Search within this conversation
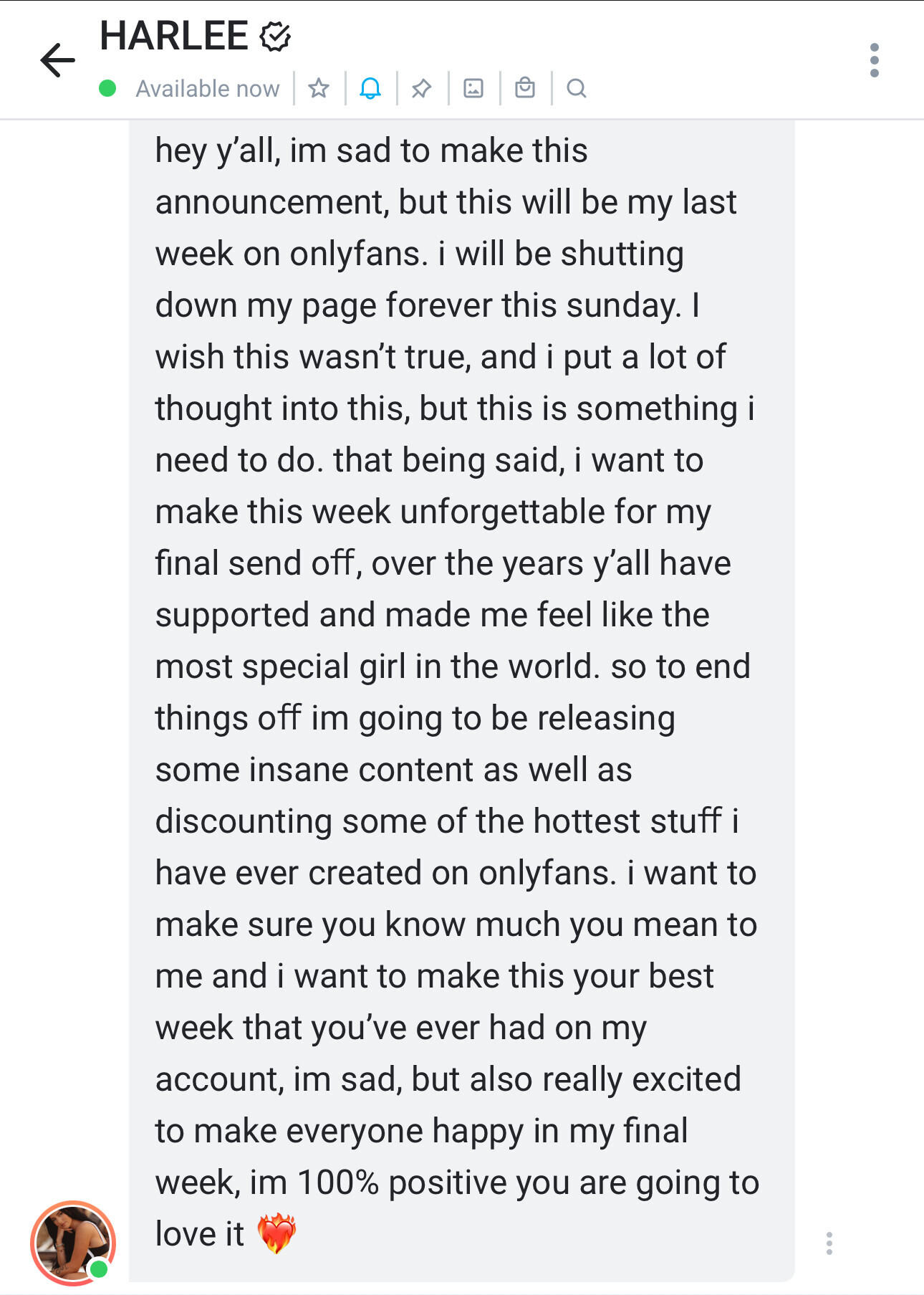This screenshot has width=924, height=1295. pyautogui.click(x=577, y=88)
